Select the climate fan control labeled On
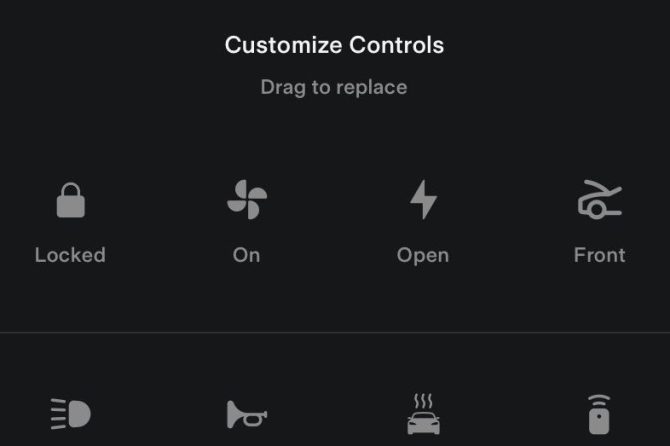Screen dimensions: 670x446 click(x=246, y=201)
